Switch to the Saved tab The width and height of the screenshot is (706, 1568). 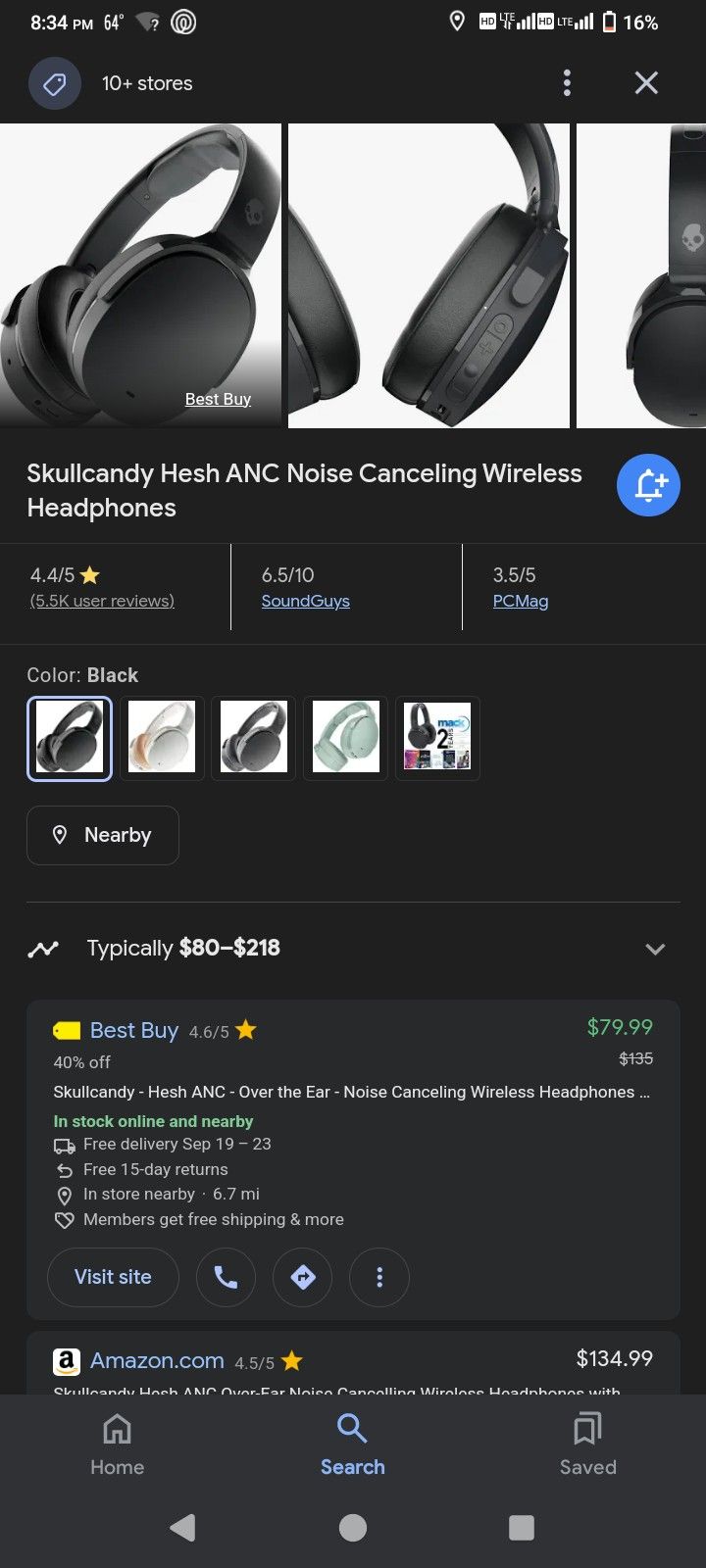coord(588,1445)
